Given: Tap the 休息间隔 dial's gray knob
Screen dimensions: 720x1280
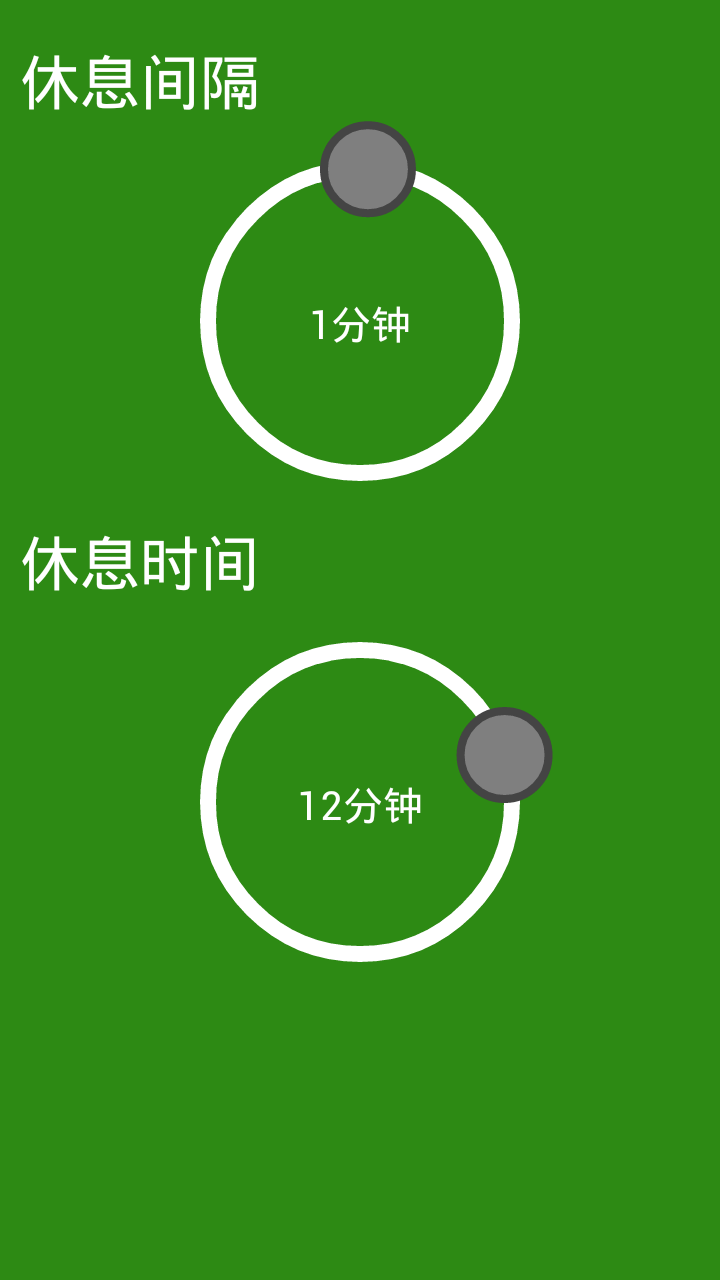Looking at the screenshot, I should coord(368,169).
